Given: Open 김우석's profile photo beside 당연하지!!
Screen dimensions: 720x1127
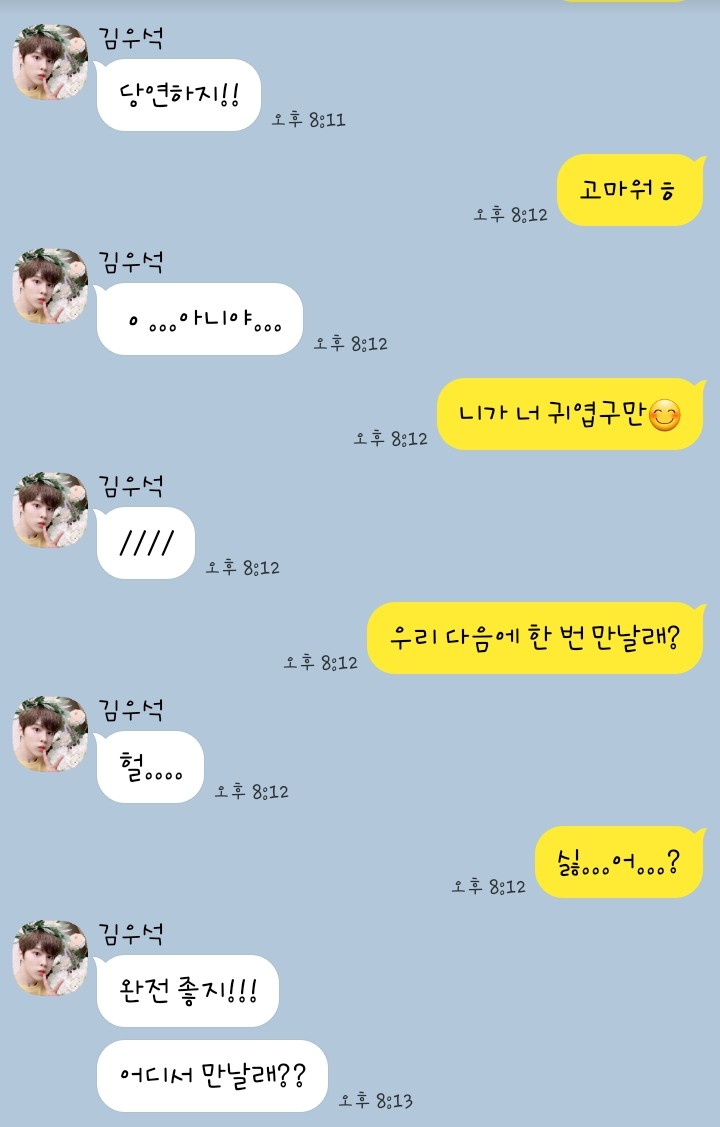Looking at the screenshot, I should pos(50,62).
